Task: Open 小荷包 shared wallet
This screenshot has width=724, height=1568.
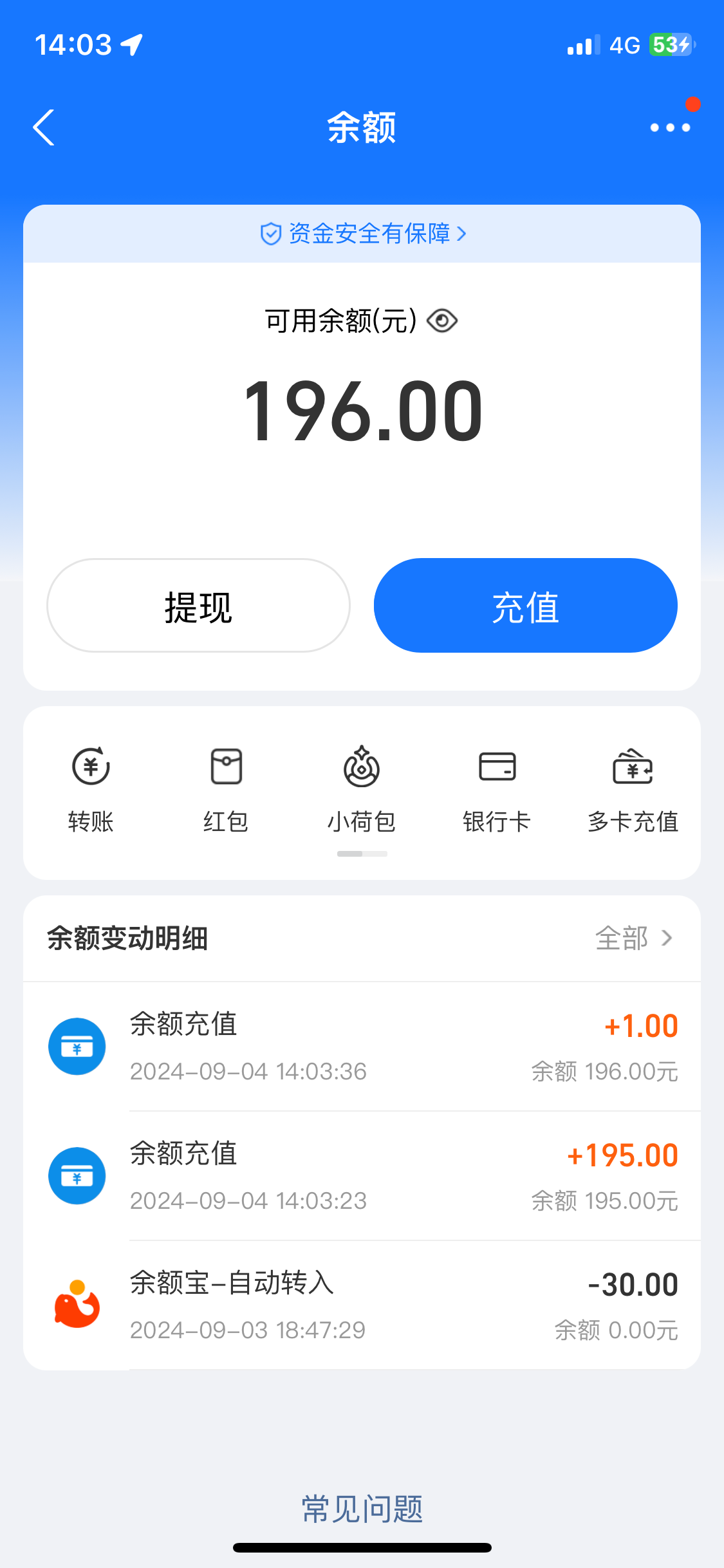Action: click(362, 789)
